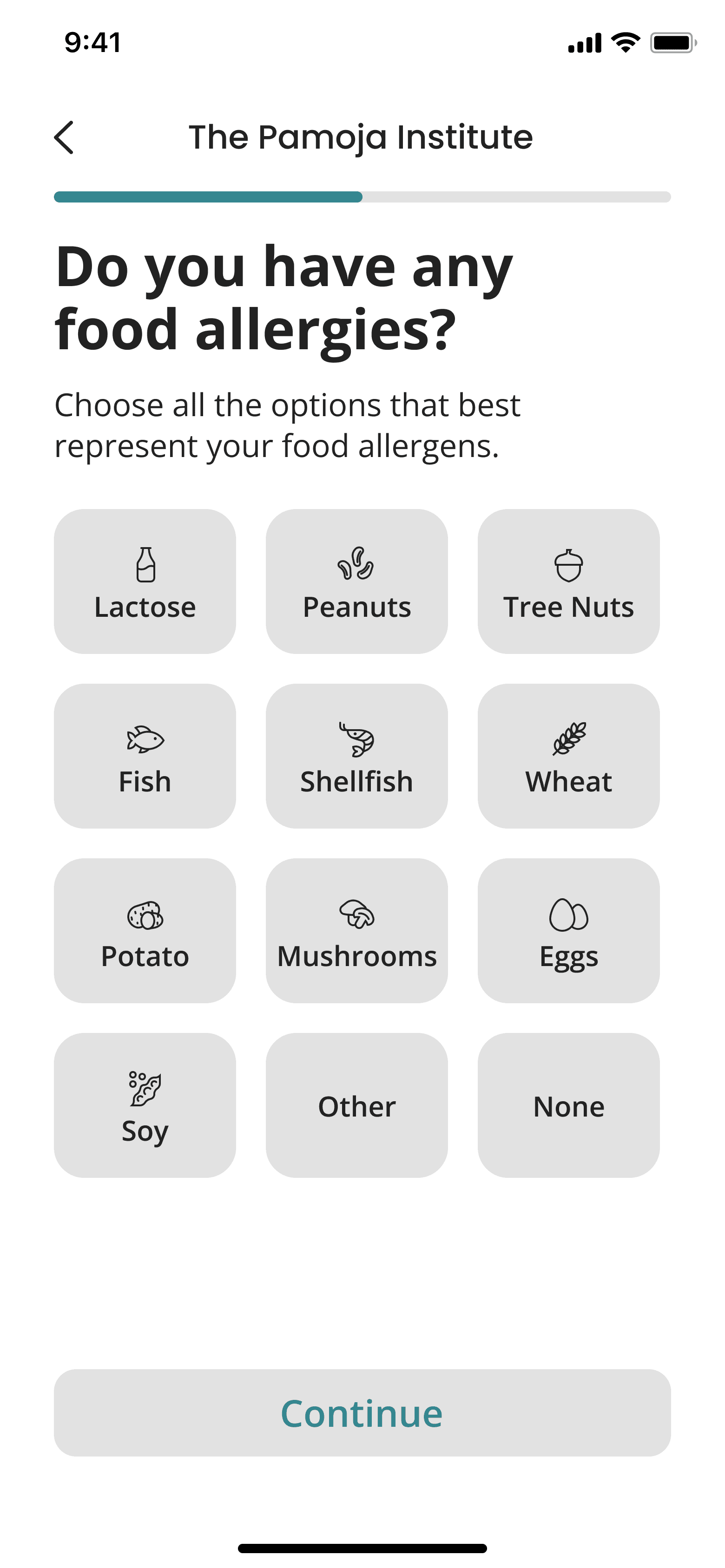Viewport: 725px width, 1568px height.
Task: Choose None for no allergies
Action: [568, 1105]
